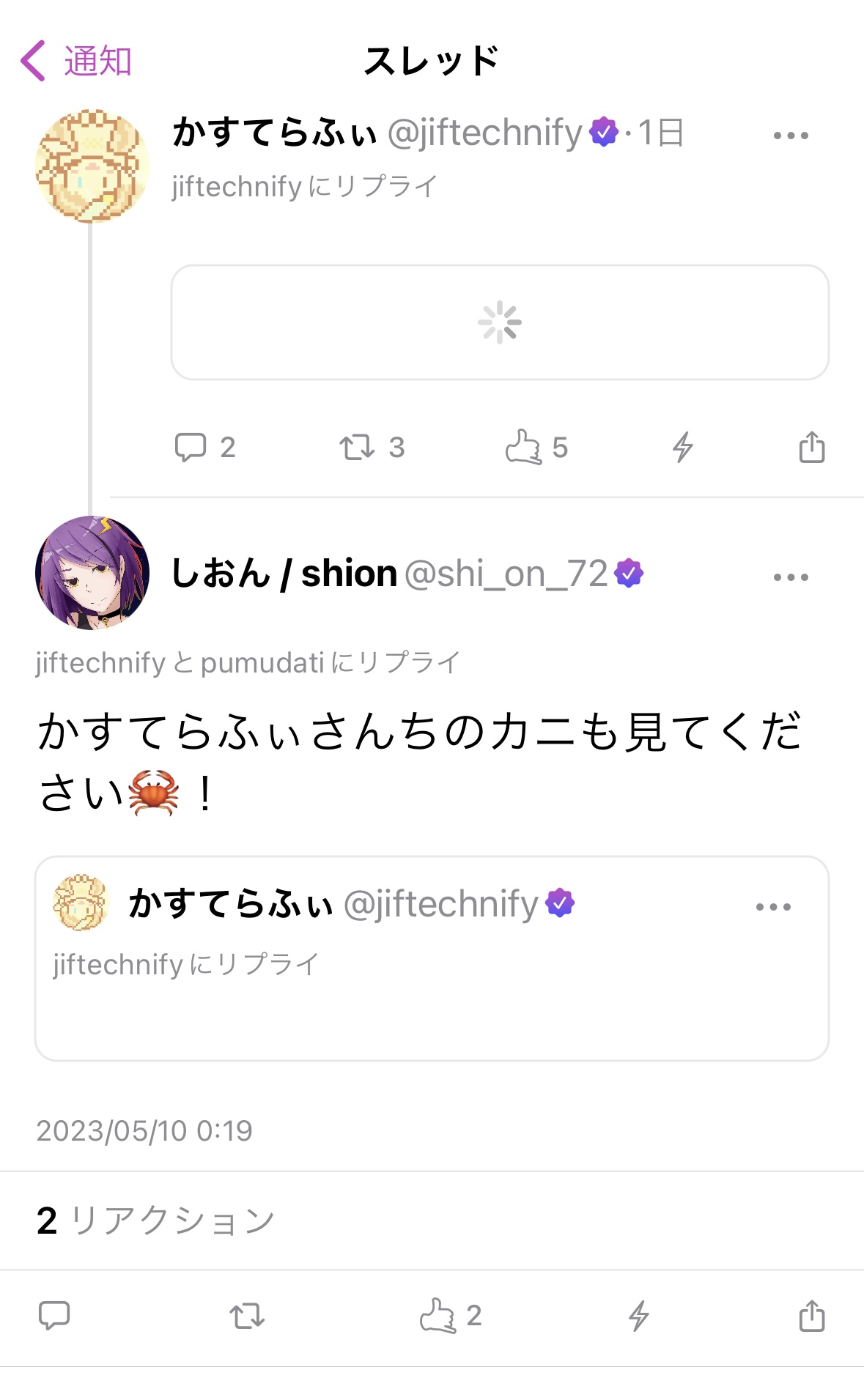Open overflow menu on shion's post
Screen dimensions: 864x1400
(x=791, y=577)
